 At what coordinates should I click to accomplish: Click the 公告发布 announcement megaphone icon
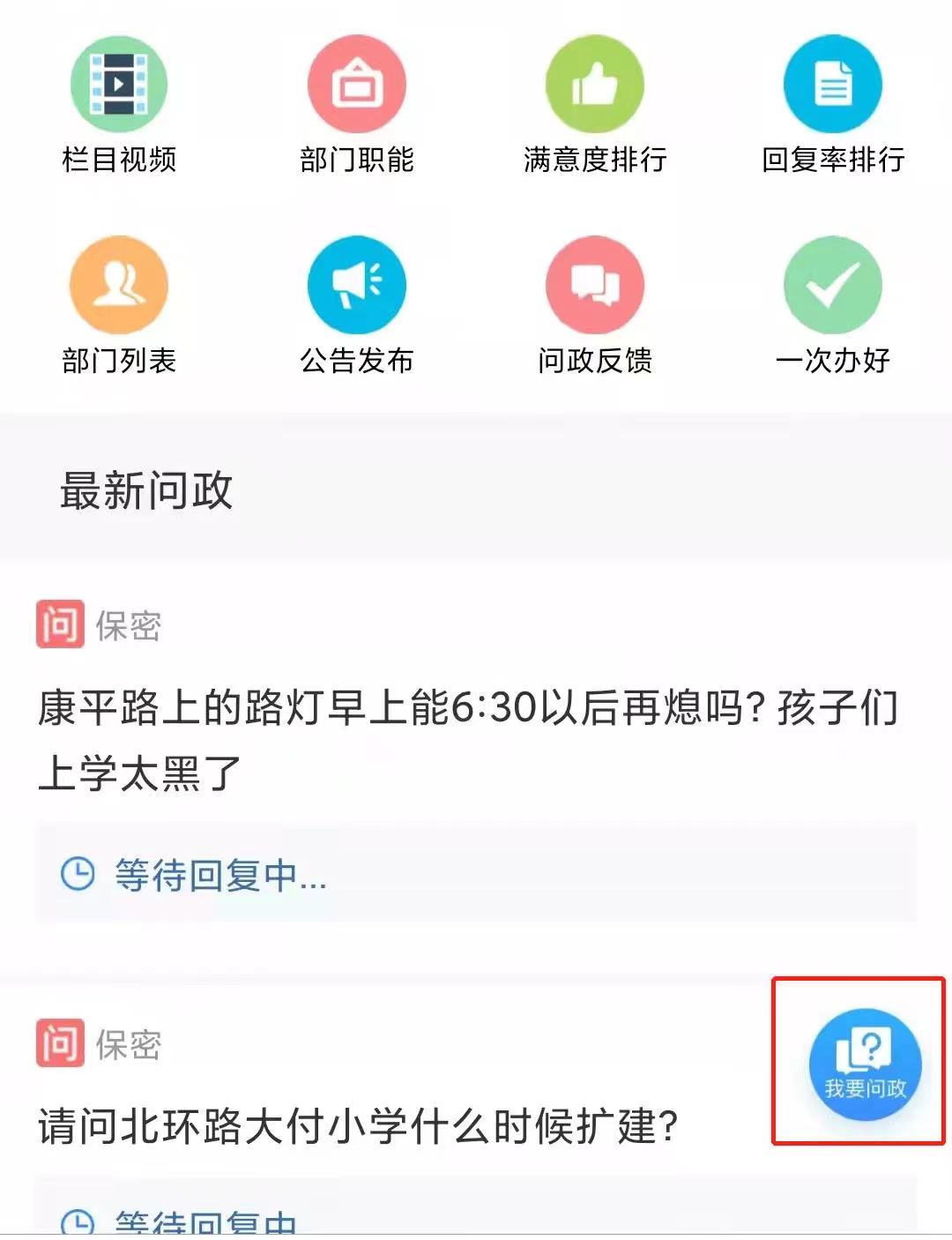tap(357, 284)
